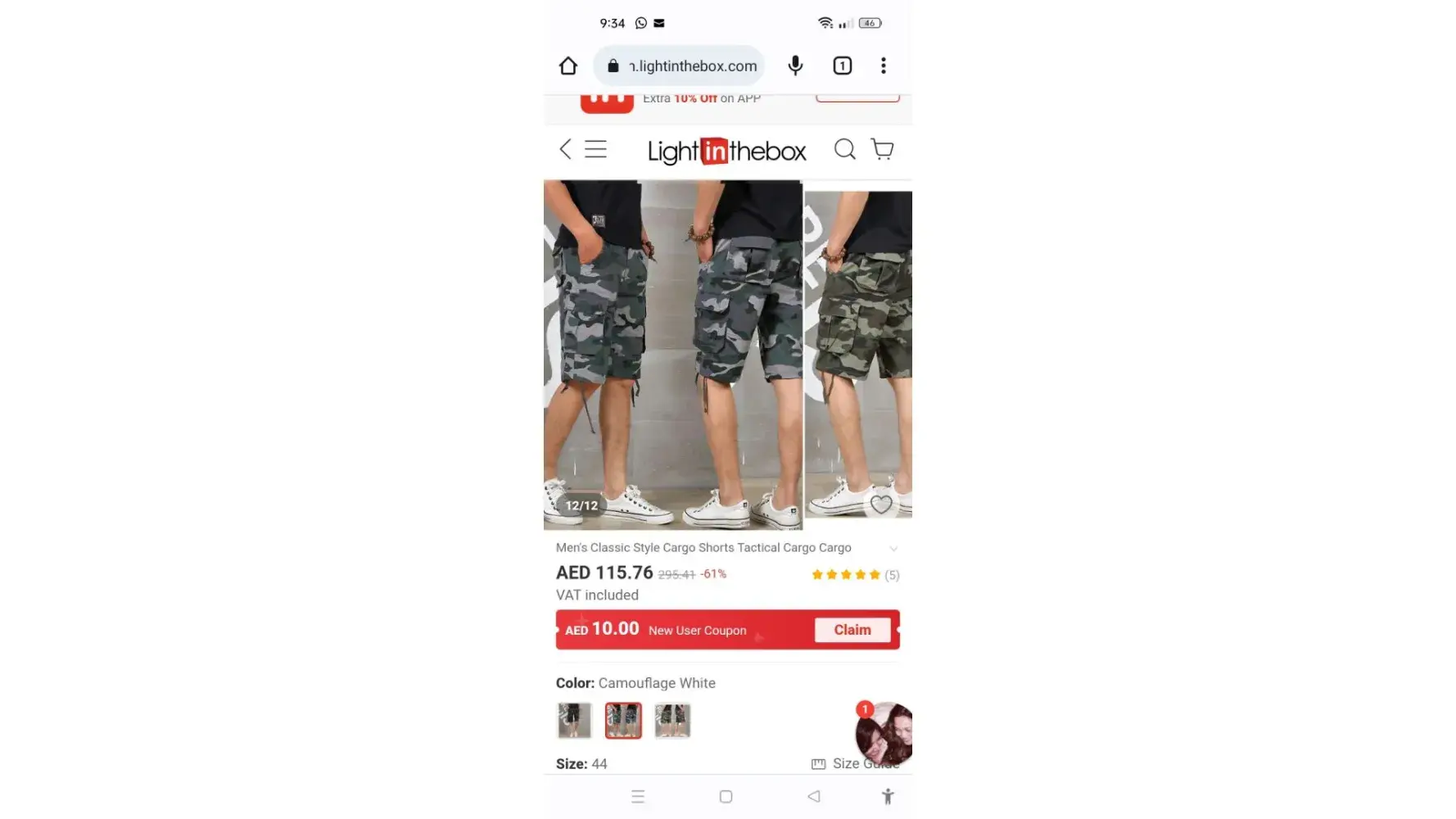This screenshot has height=819, width=1456.
Task: View the shopping cart
Action: click(882, 149)
